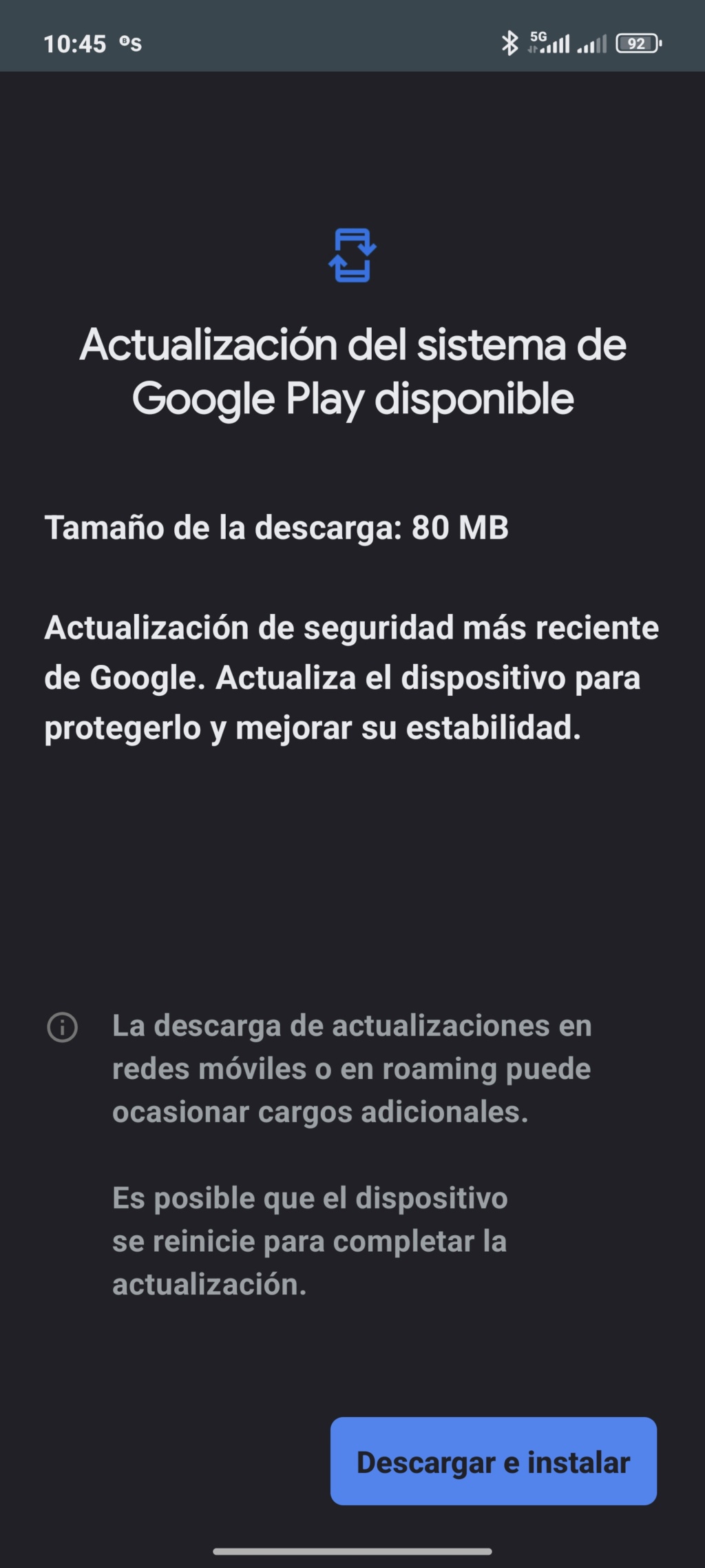The image size is (705, 1568).
Task: Tap the Descargar e instalar button
Action: point(493,1461)
